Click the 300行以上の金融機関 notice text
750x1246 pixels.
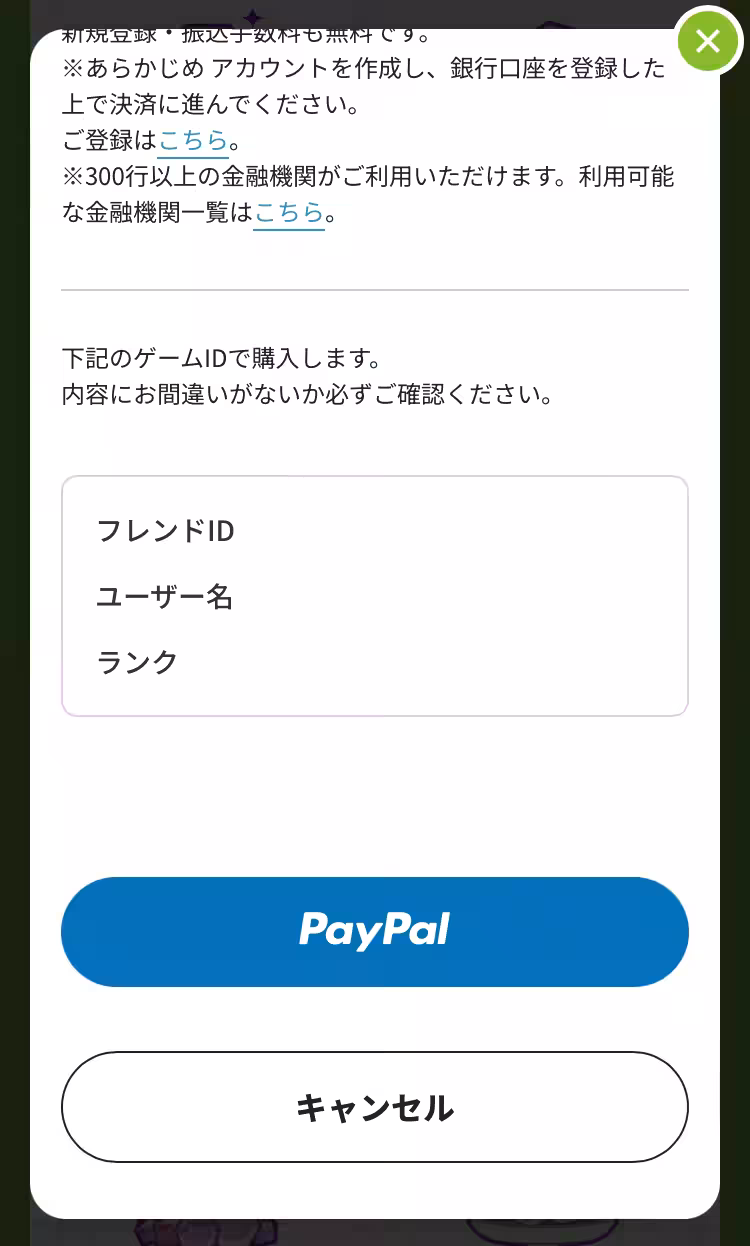(368, 194)
